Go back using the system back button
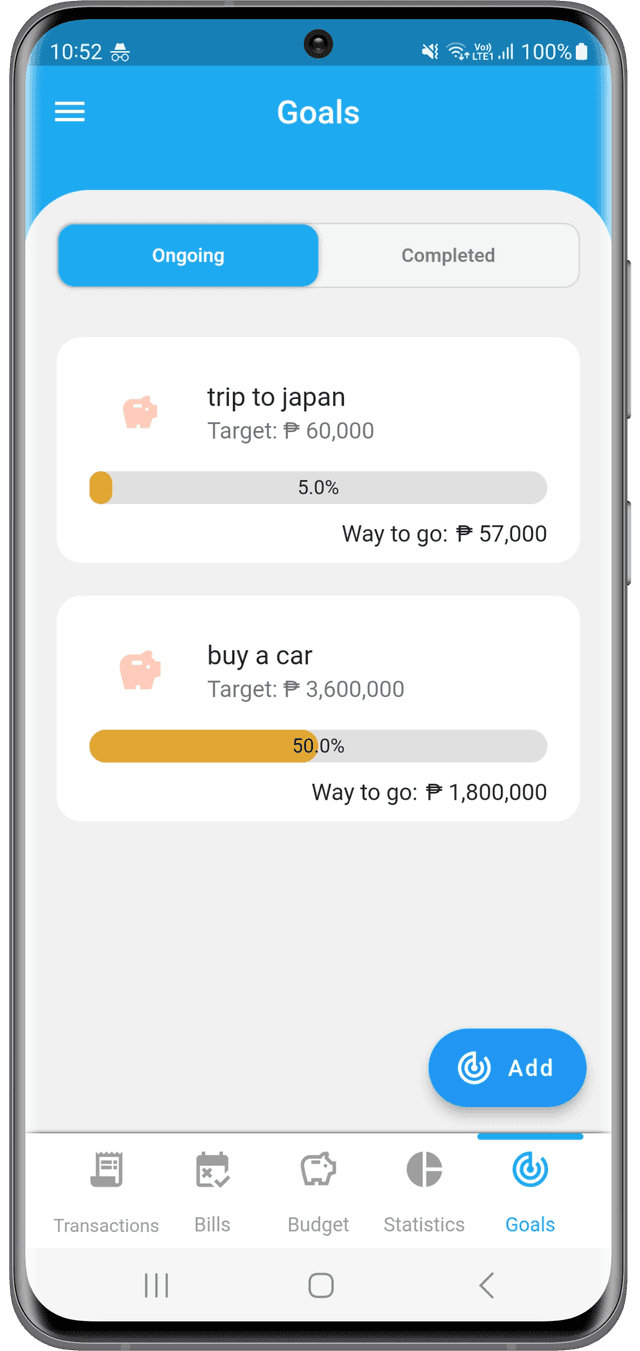Screen dimensions: 640x1351 point(486,1285)
